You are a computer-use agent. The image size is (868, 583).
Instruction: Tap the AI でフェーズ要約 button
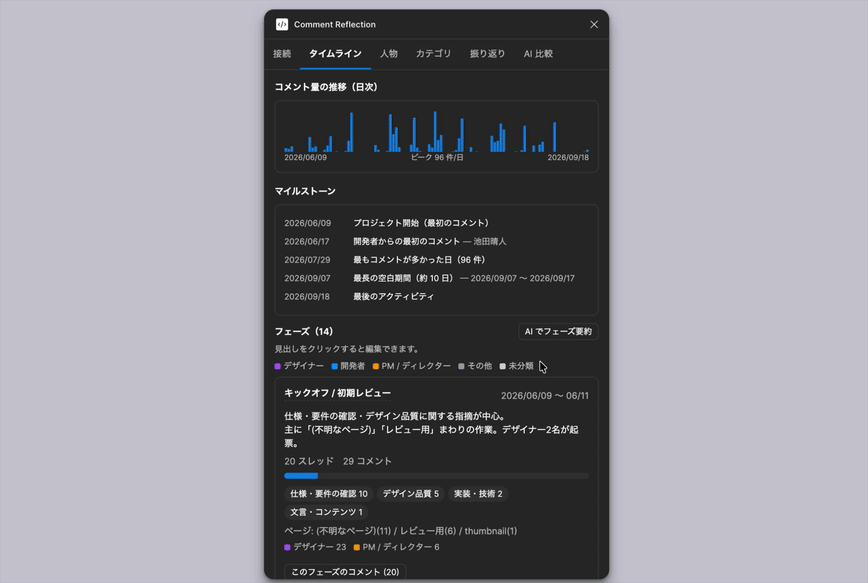coord(558,332)
